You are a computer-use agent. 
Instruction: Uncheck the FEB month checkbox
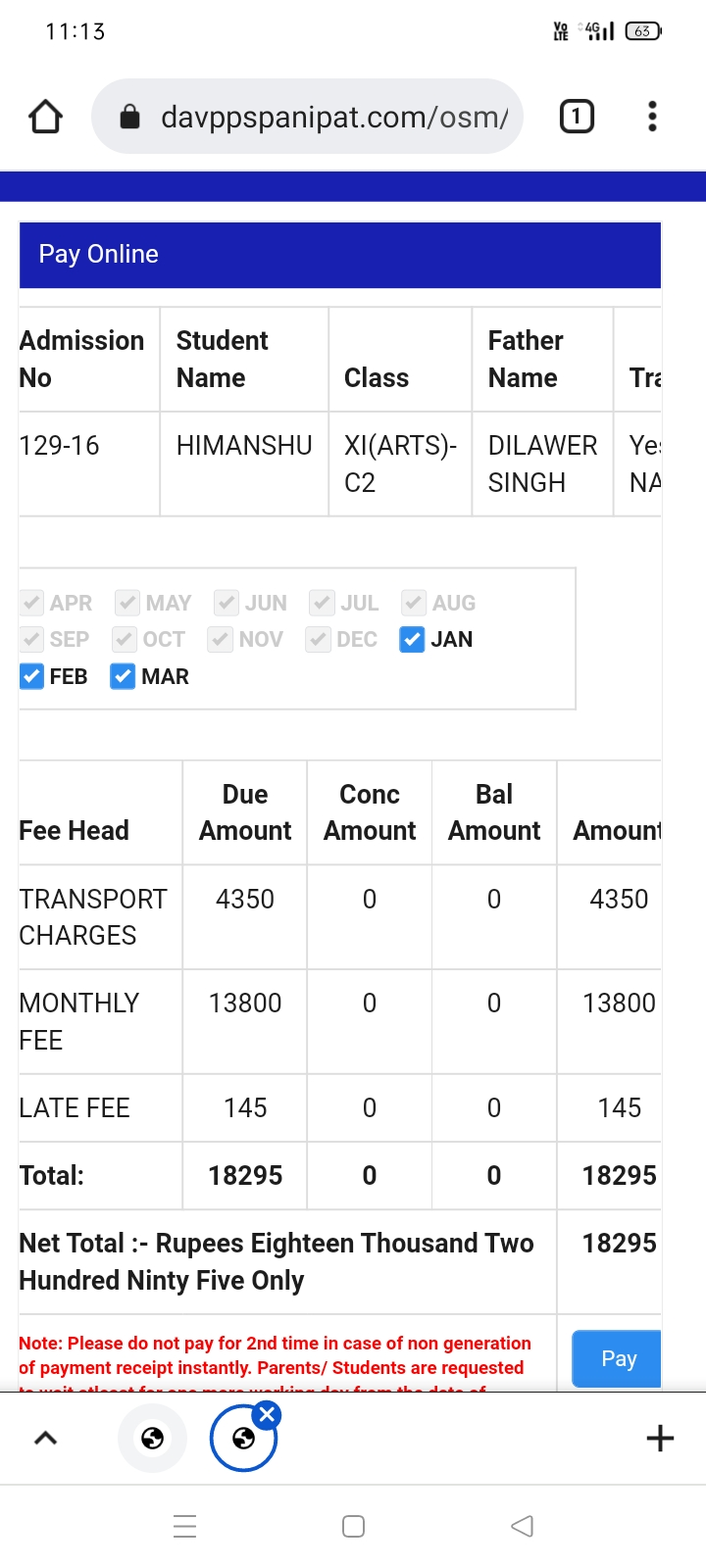click(x=32, y=677)
